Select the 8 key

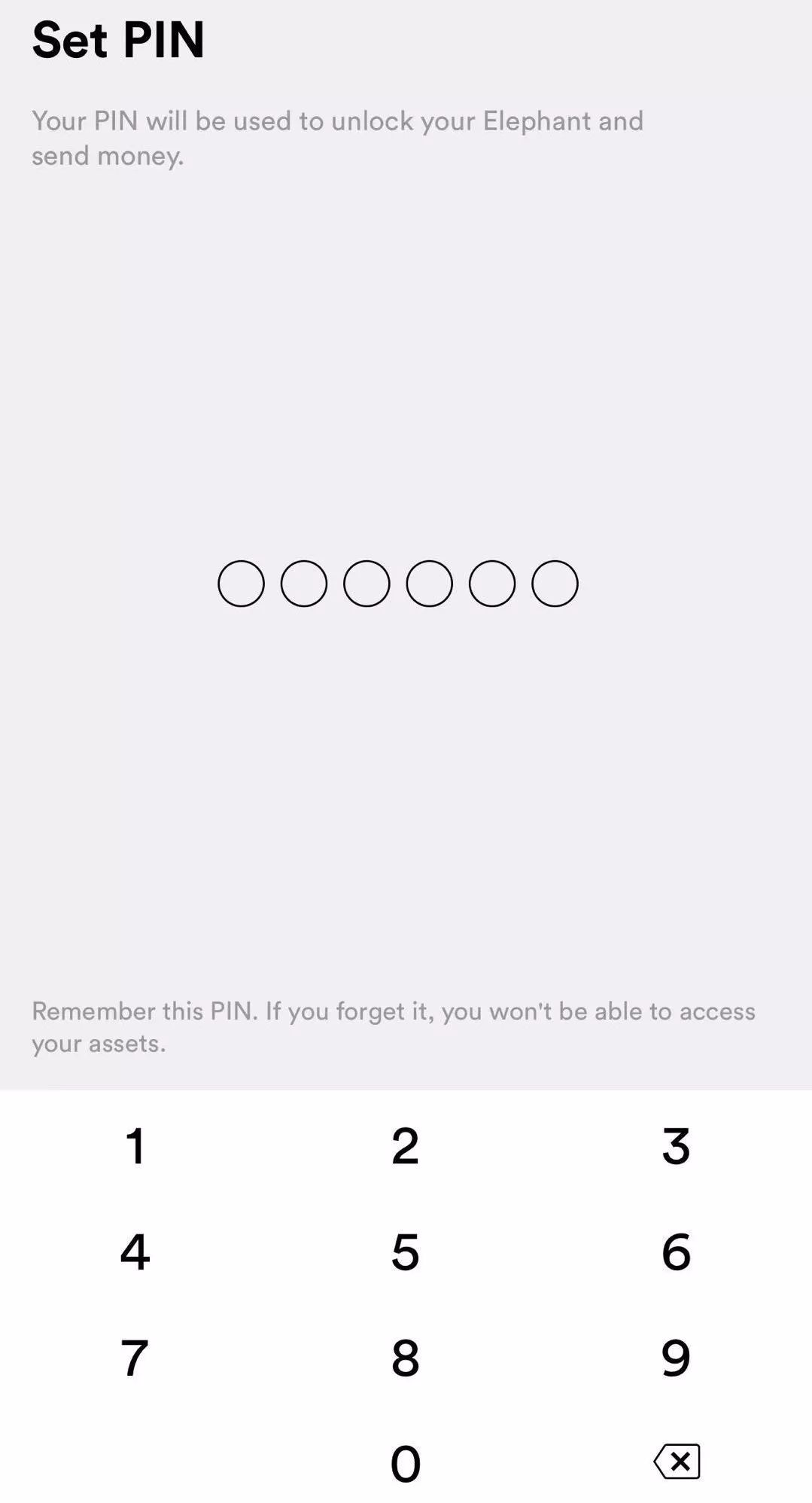click(x=406, y=1357)
